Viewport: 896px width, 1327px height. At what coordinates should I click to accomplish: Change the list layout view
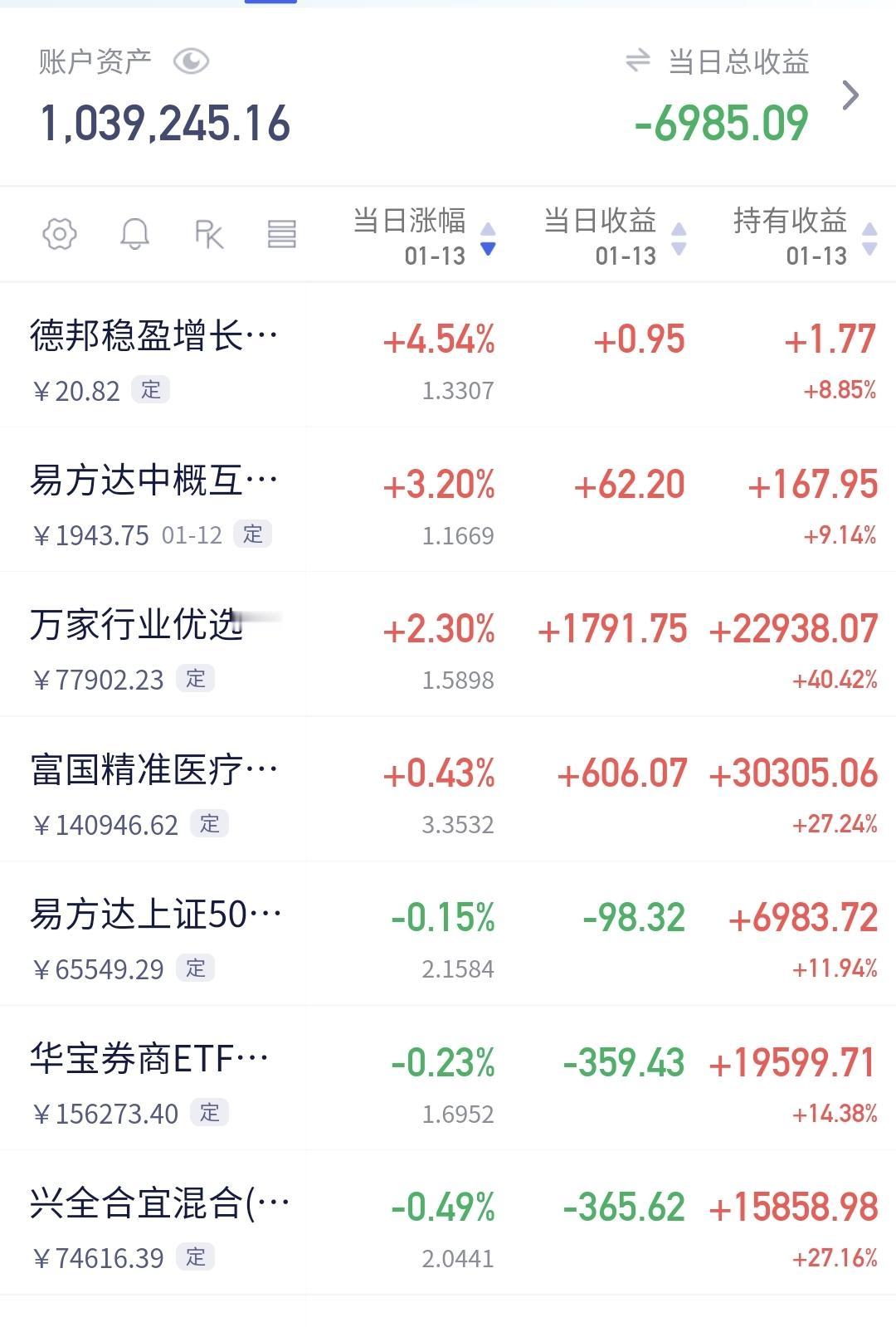tap(281, 234)
